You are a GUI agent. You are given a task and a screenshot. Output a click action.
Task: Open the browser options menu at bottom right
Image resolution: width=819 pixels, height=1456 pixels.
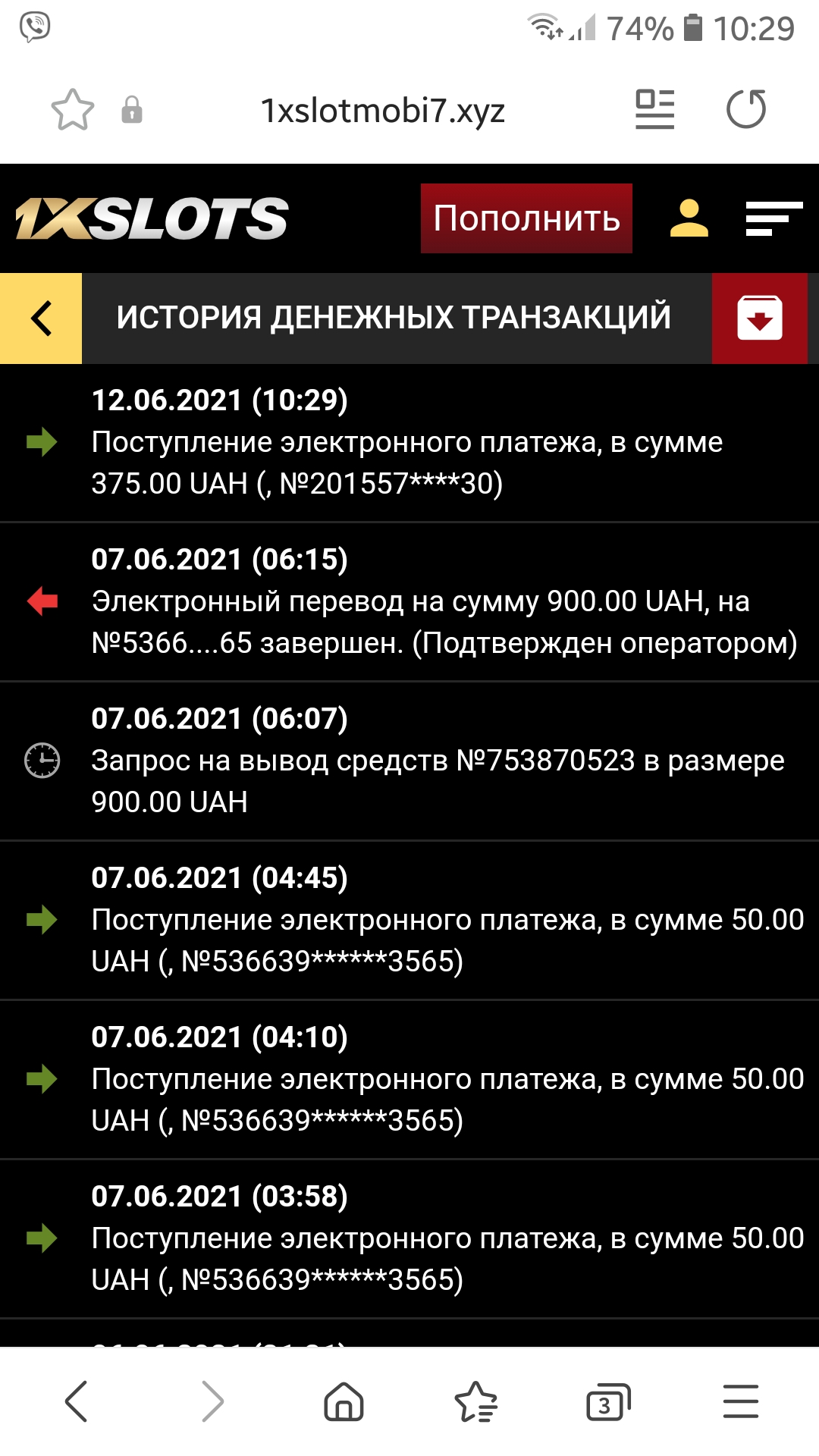pos(739,1401)
